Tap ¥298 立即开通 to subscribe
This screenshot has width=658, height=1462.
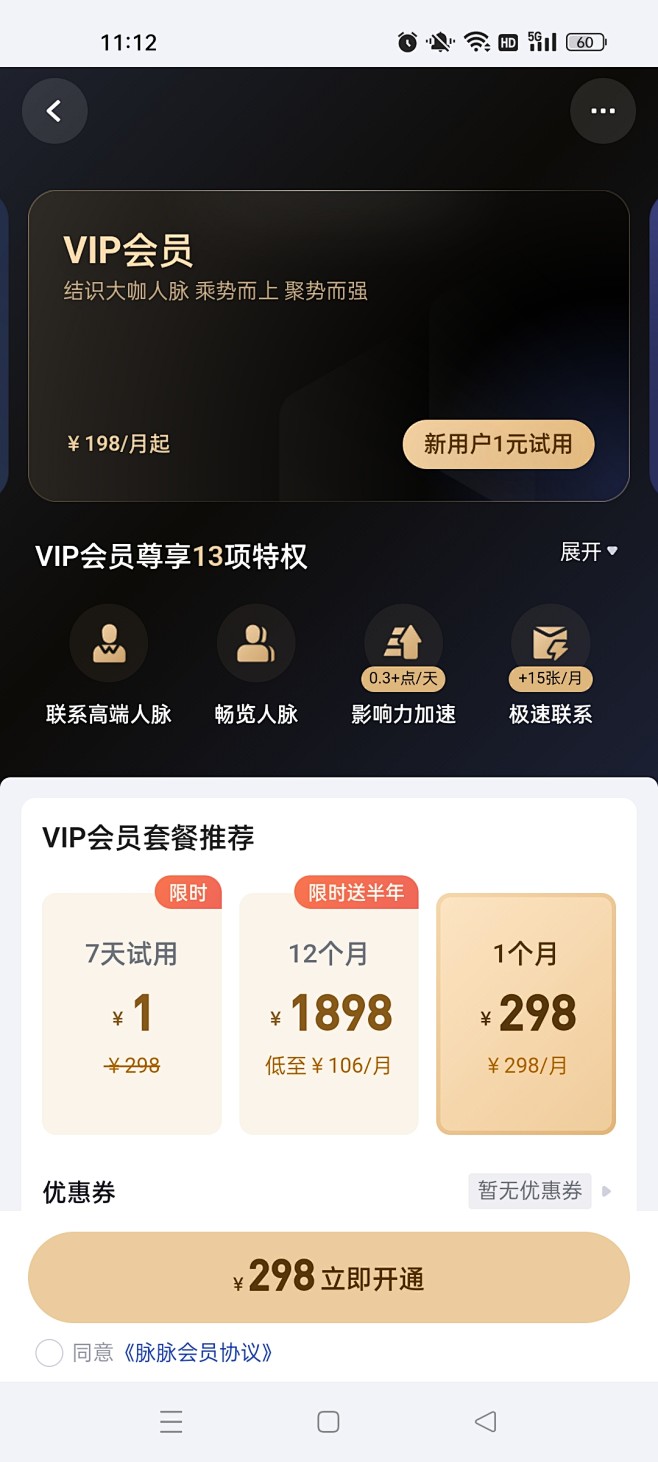pos(329,1277)
